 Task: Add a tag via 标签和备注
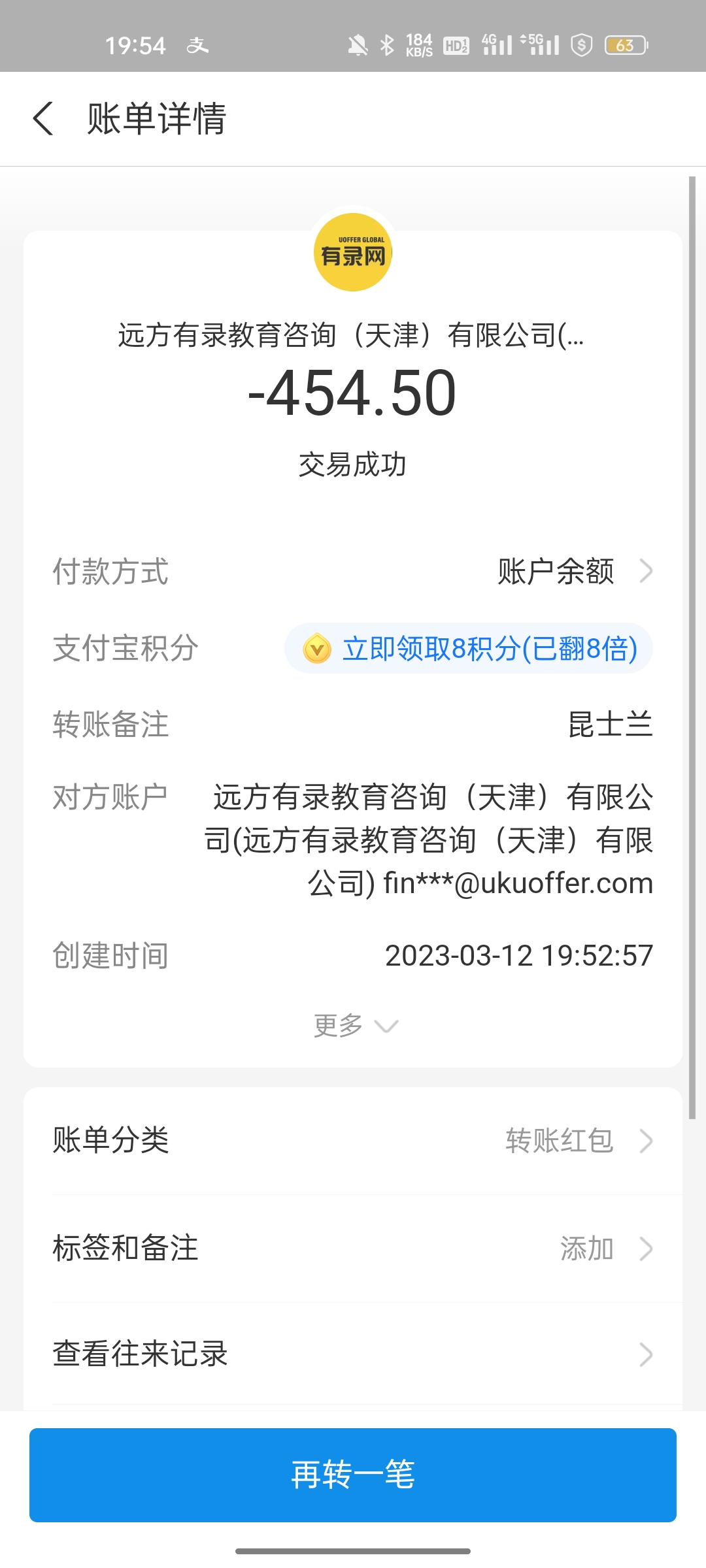coord(353,1249)
